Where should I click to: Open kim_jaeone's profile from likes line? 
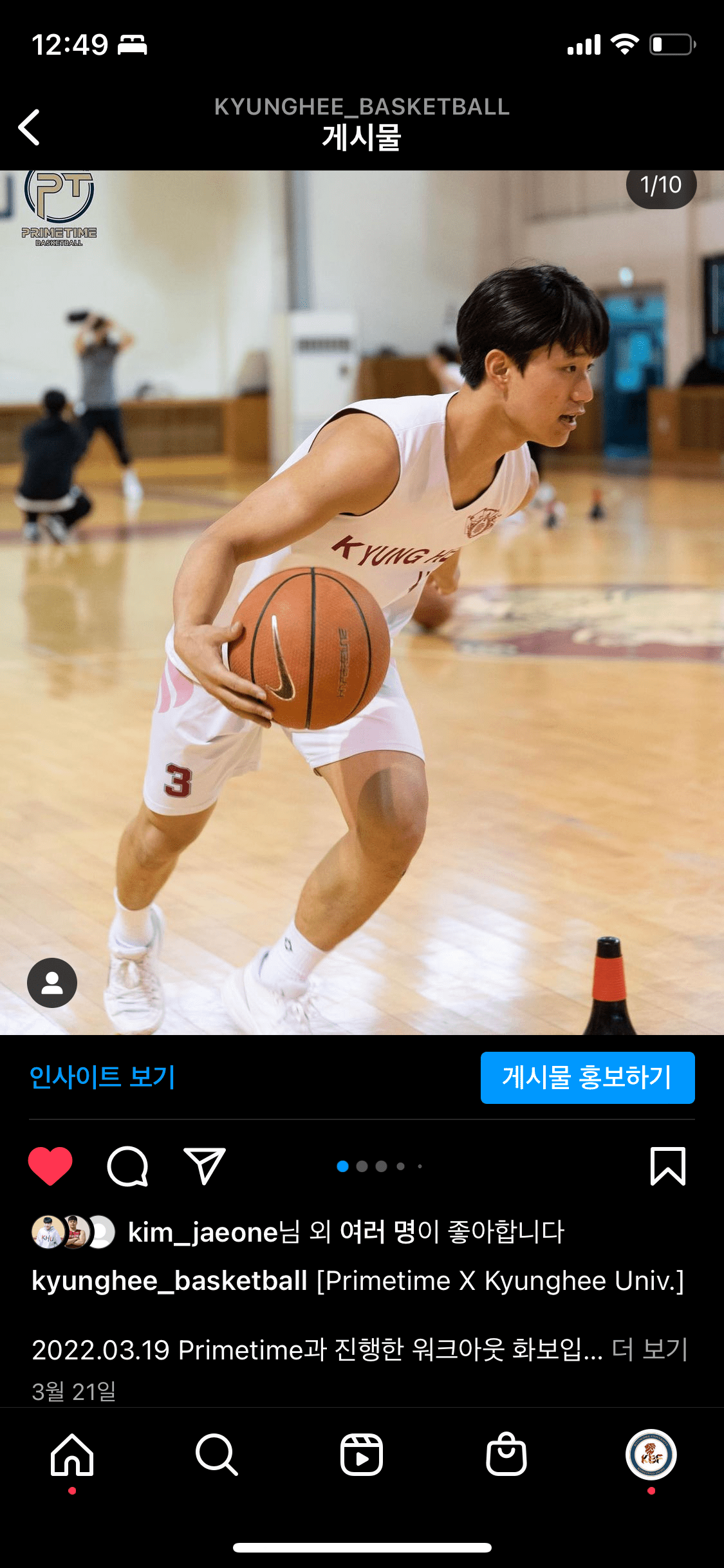pyautogui.click(x=202, y=1232)
